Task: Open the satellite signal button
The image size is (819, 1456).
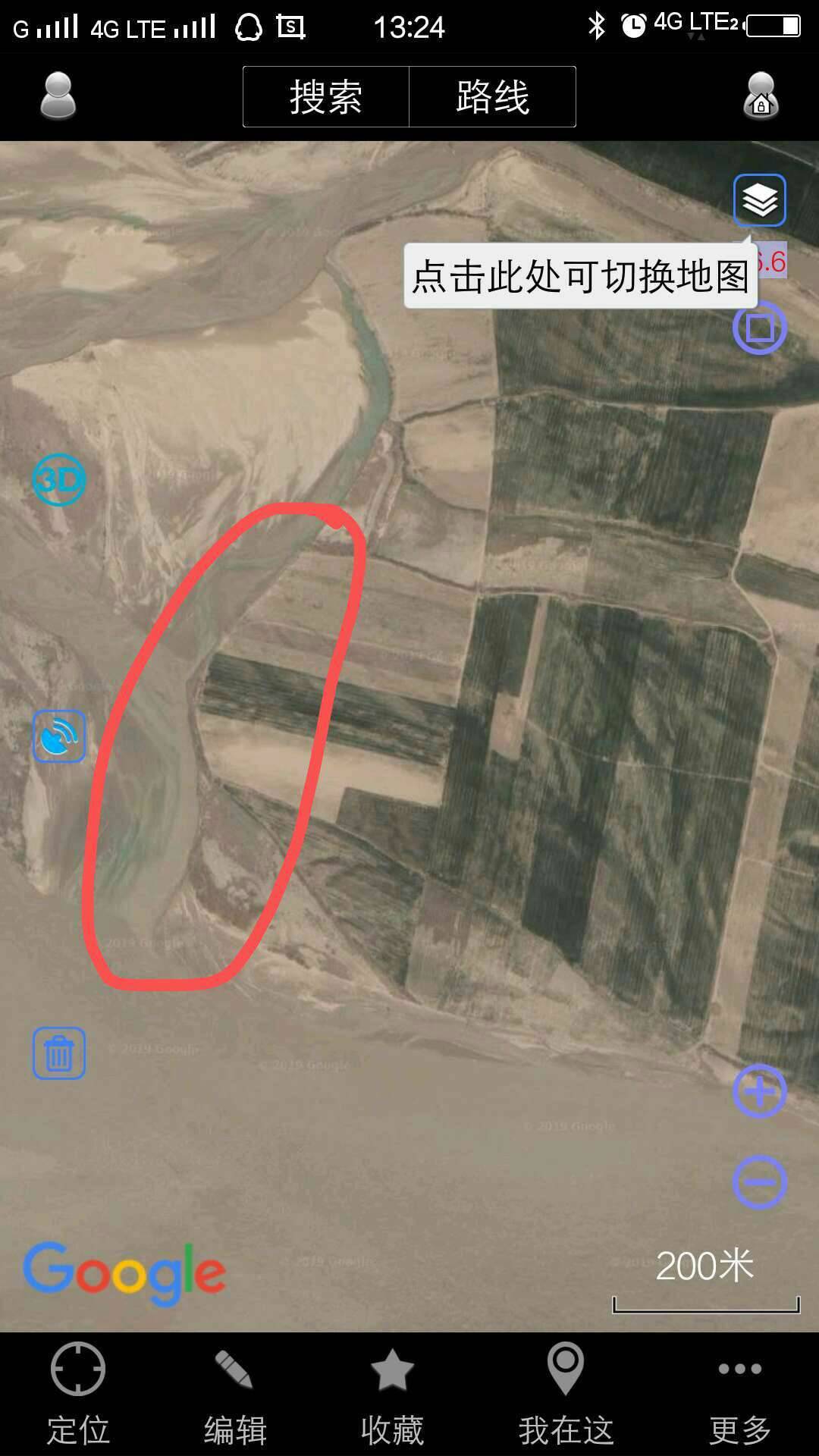Action: pos(59,736)
